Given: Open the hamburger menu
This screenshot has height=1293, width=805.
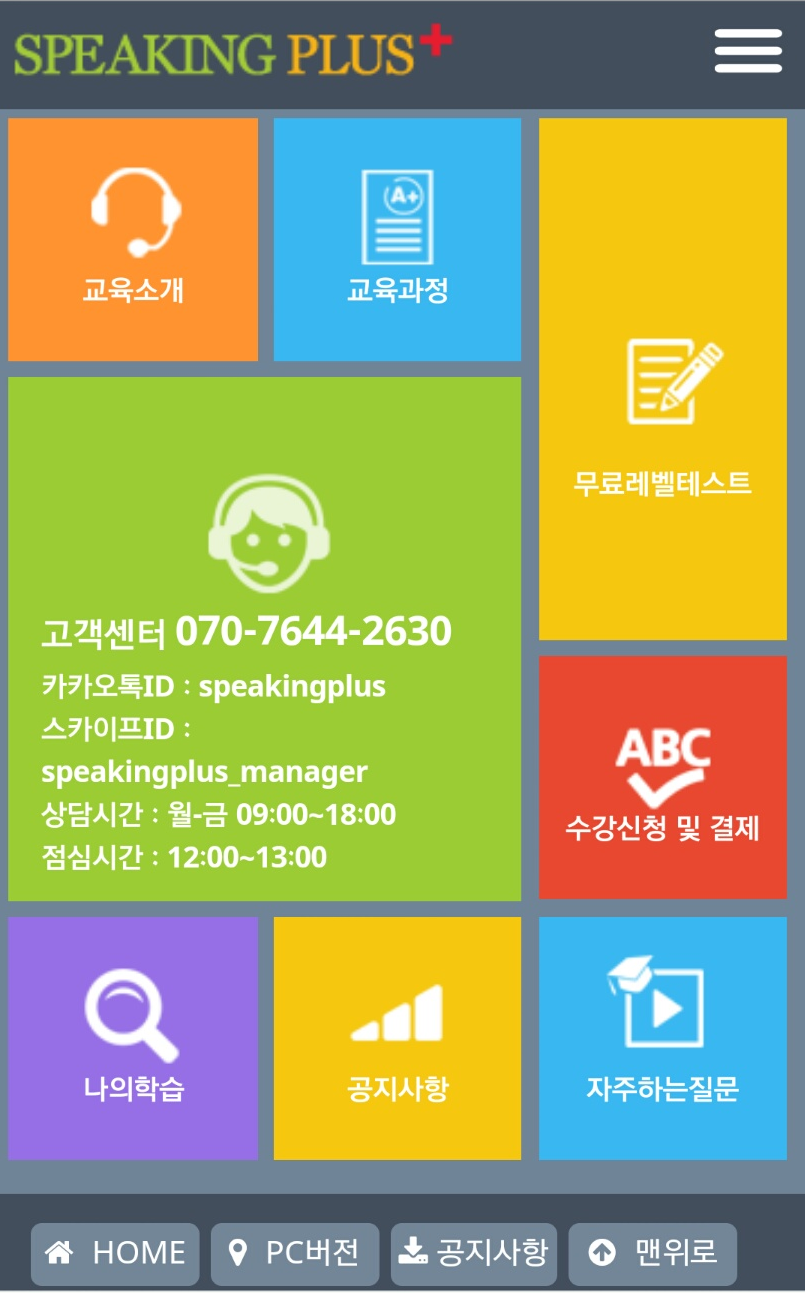Looking at the screenshot, I should [x=748, y=51].
